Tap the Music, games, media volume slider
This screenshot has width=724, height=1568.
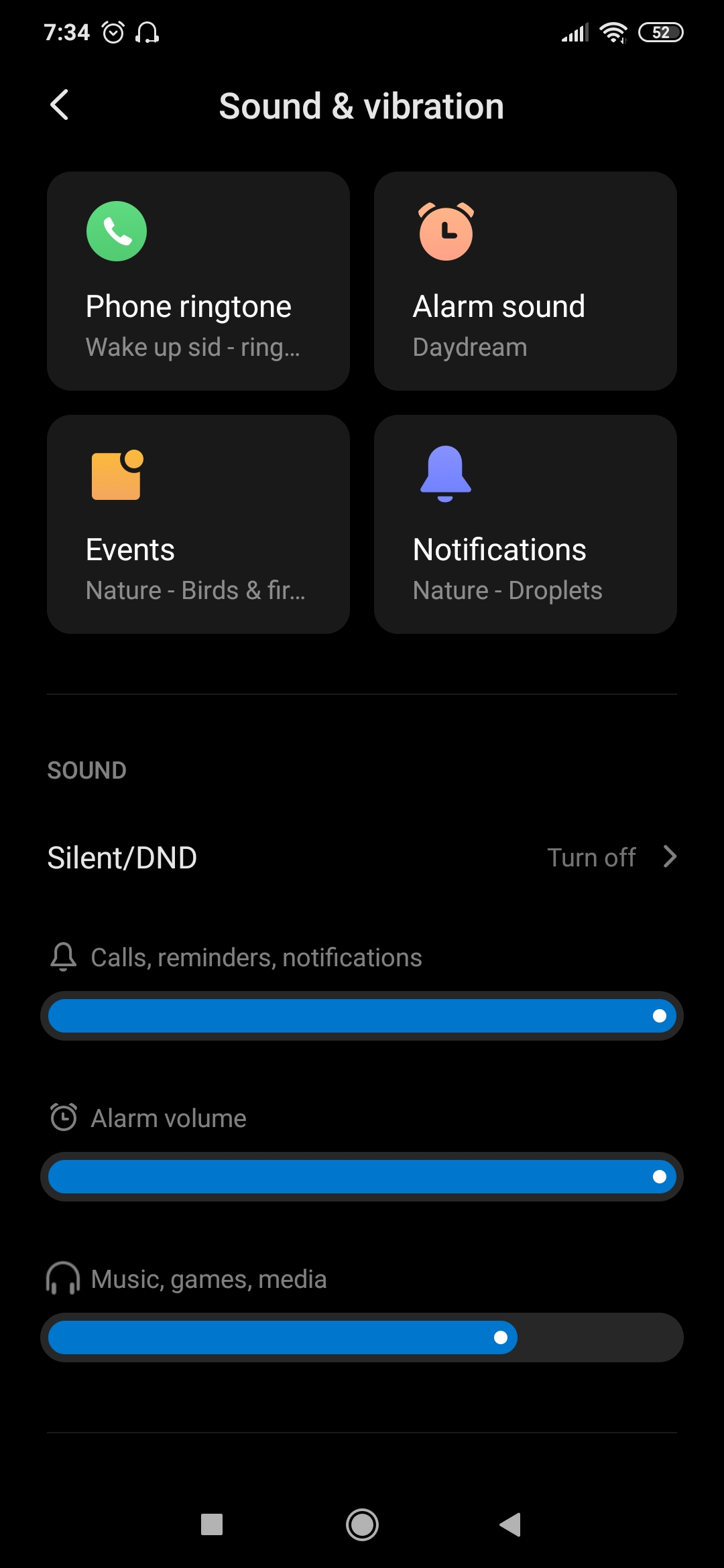point(362,1337)
